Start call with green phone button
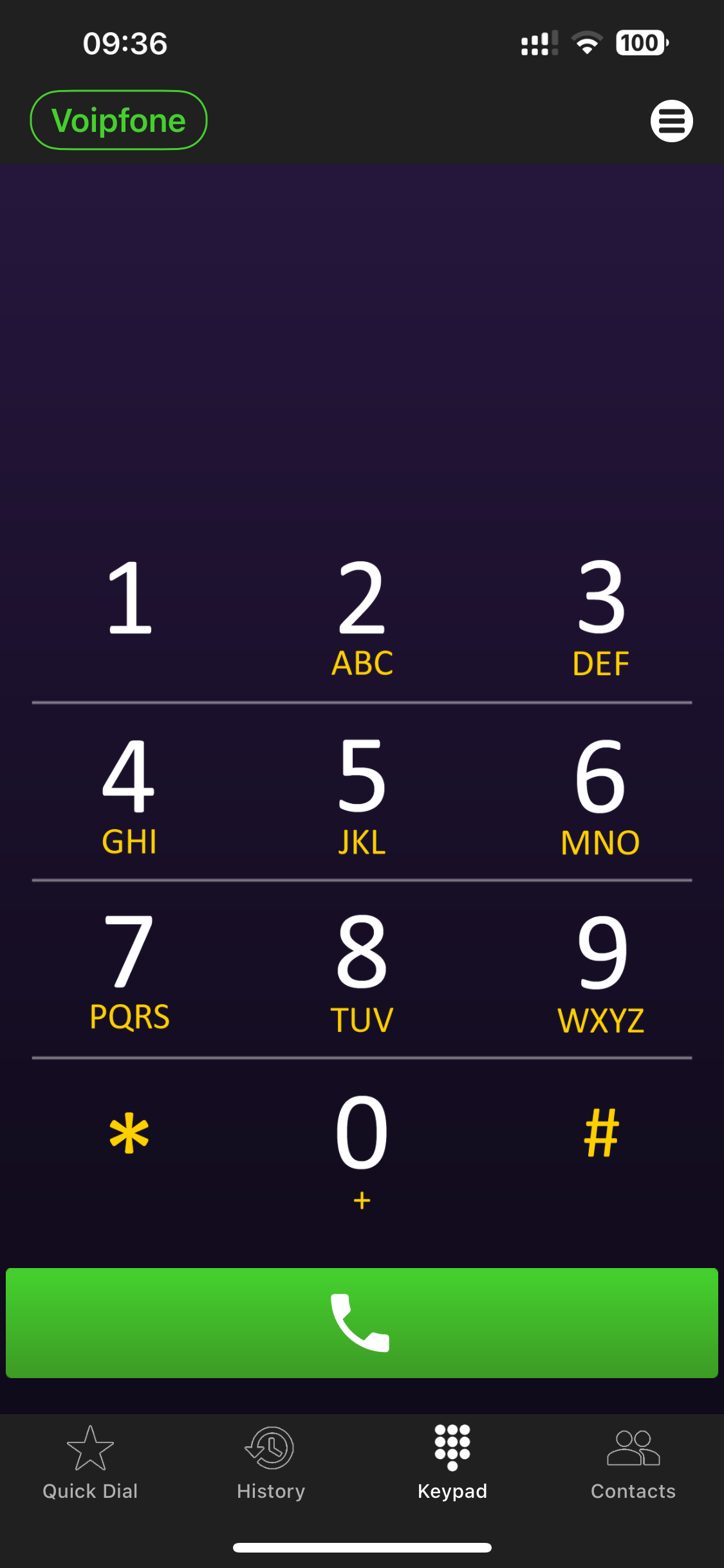Viewport: 724px width, 1568px height. tap(362, 1323)
